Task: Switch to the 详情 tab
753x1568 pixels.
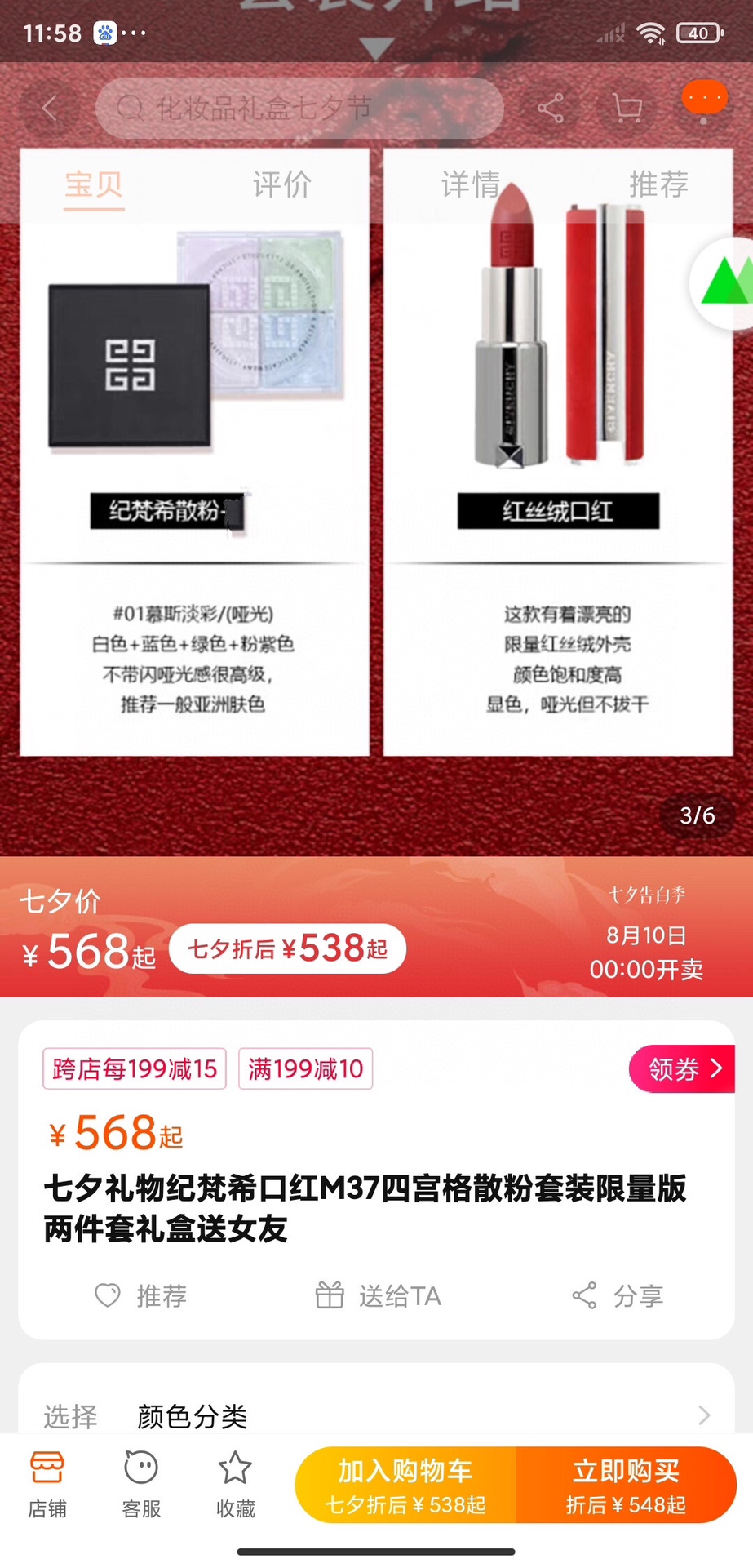Action: 470,184
